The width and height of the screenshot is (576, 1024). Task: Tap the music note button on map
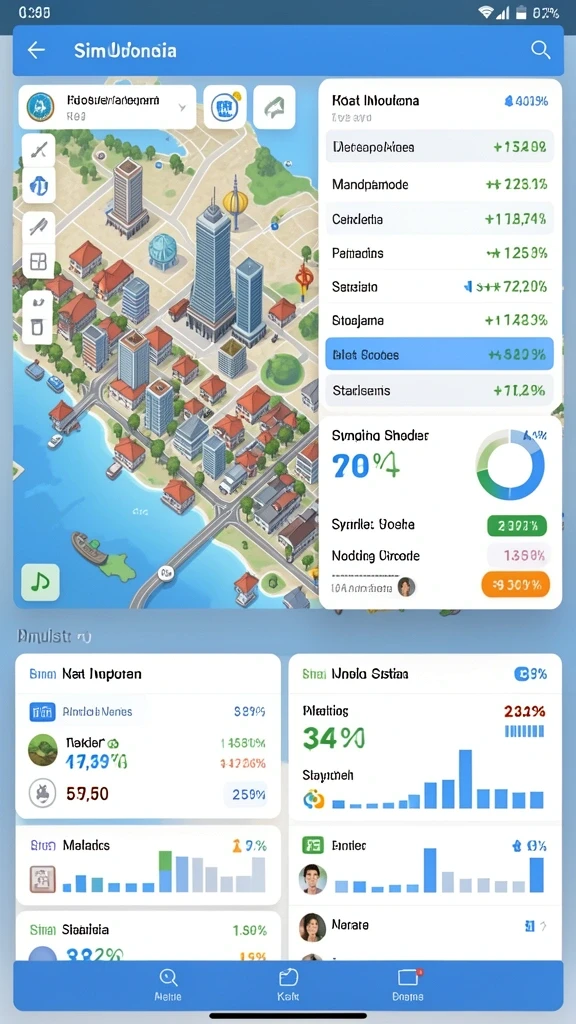pos(40,582)
